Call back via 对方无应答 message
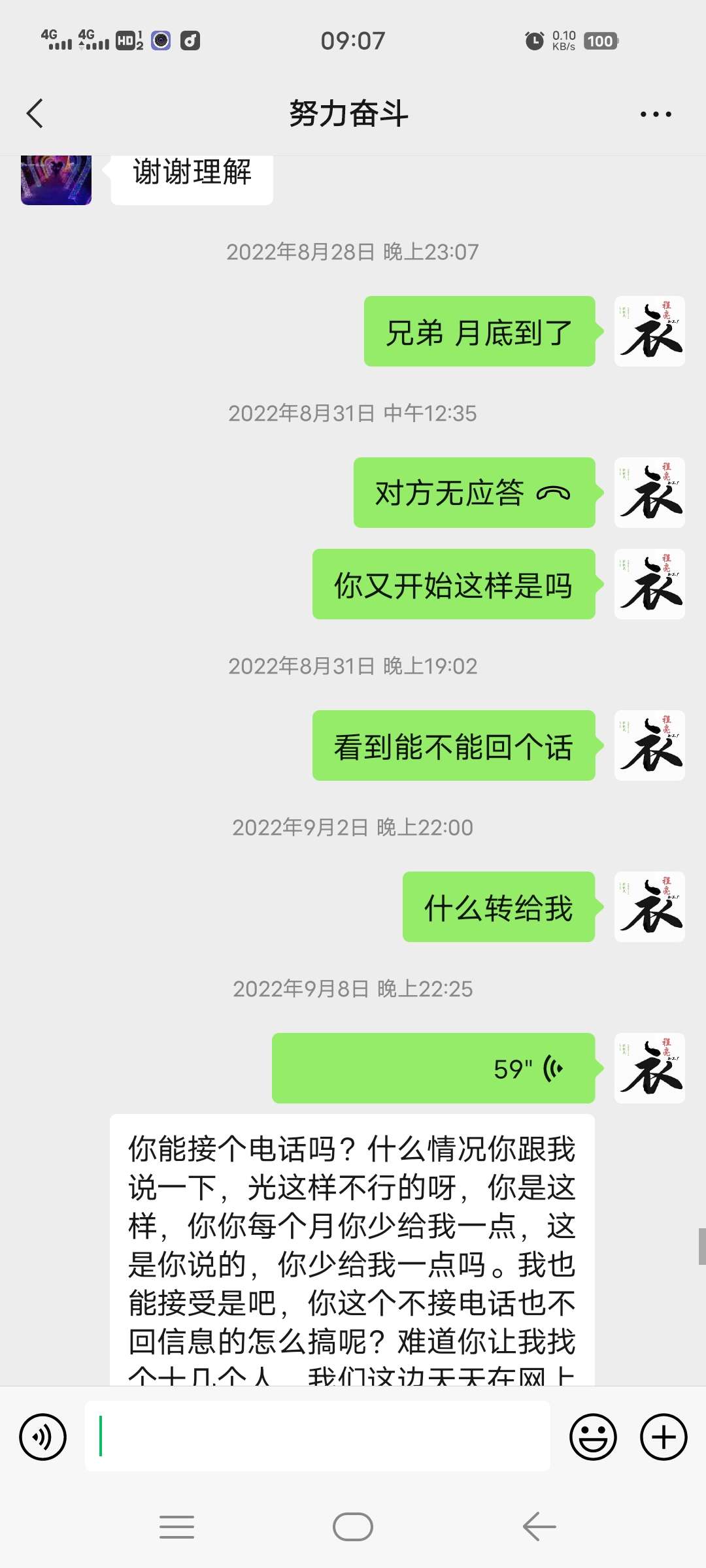This screenshot has height=1568, width=706. [474, 493]
